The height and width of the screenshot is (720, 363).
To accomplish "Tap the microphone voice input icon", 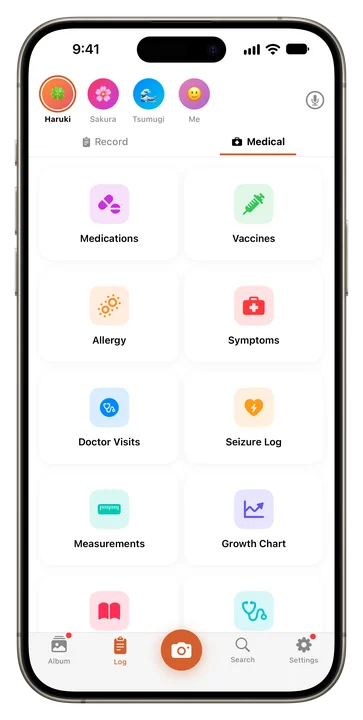I will tap(315, 100).
